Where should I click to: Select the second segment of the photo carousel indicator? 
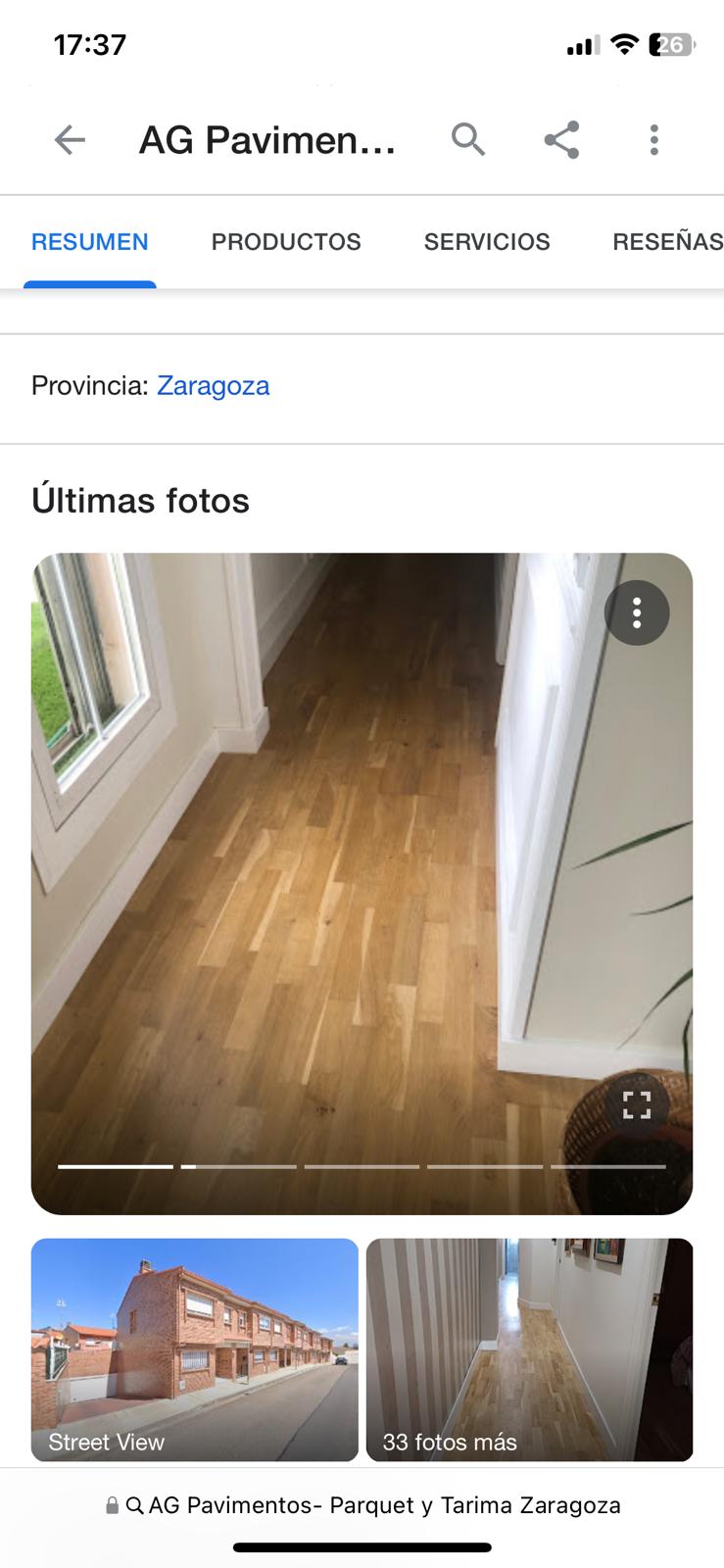click(239, 1166)
